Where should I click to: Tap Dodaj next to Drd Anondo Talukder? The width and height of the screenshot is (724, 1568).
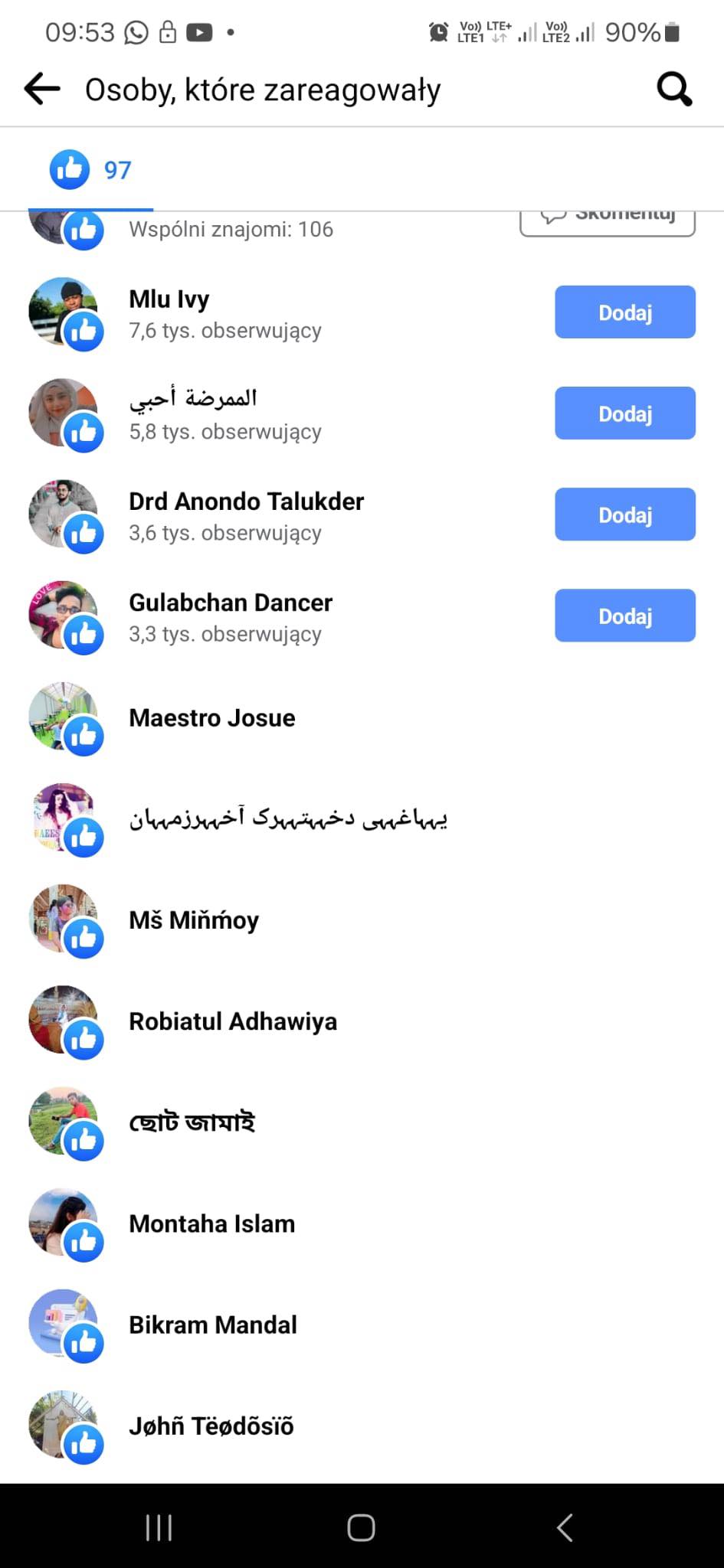point(625,514)
